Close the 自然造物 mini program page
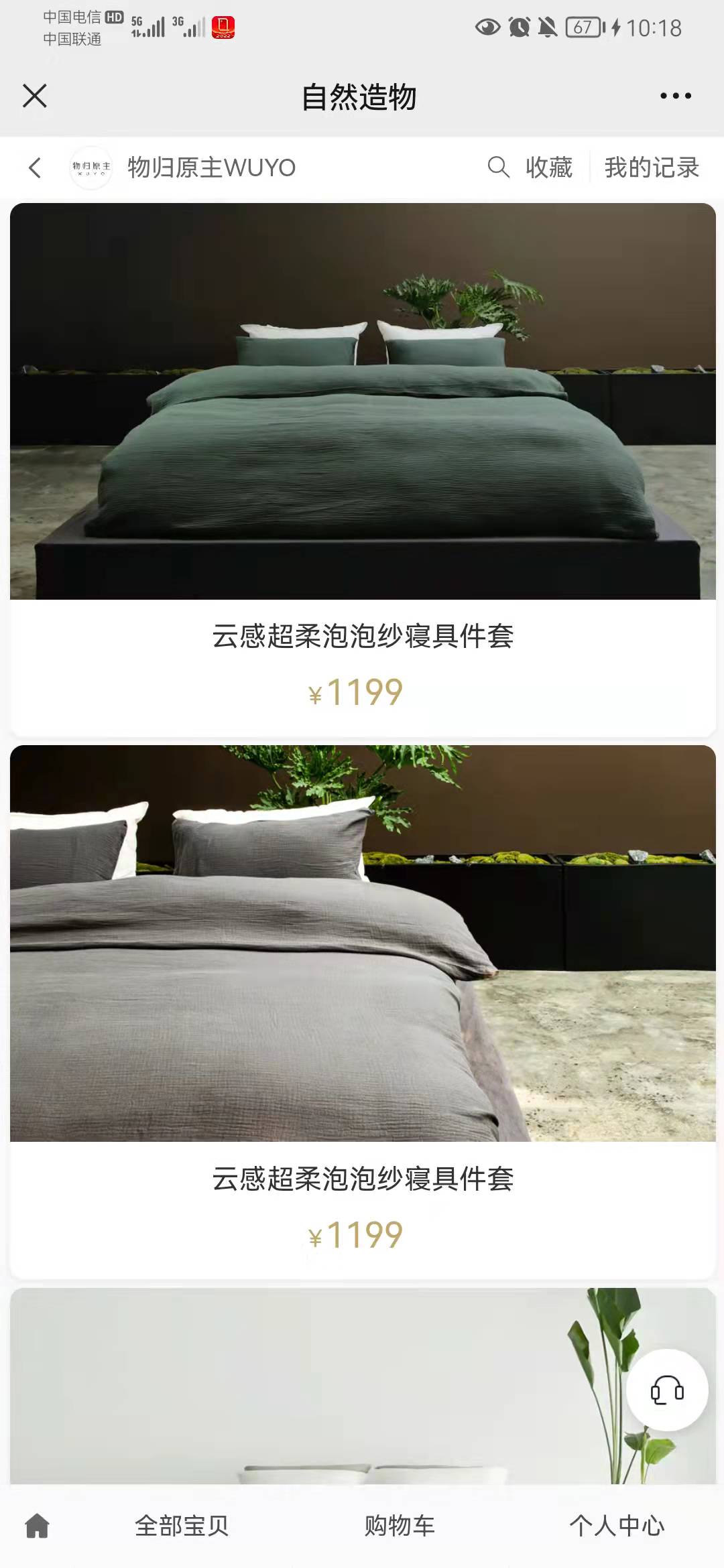This screenshot has width=724, height=1568. pos(35,96)
